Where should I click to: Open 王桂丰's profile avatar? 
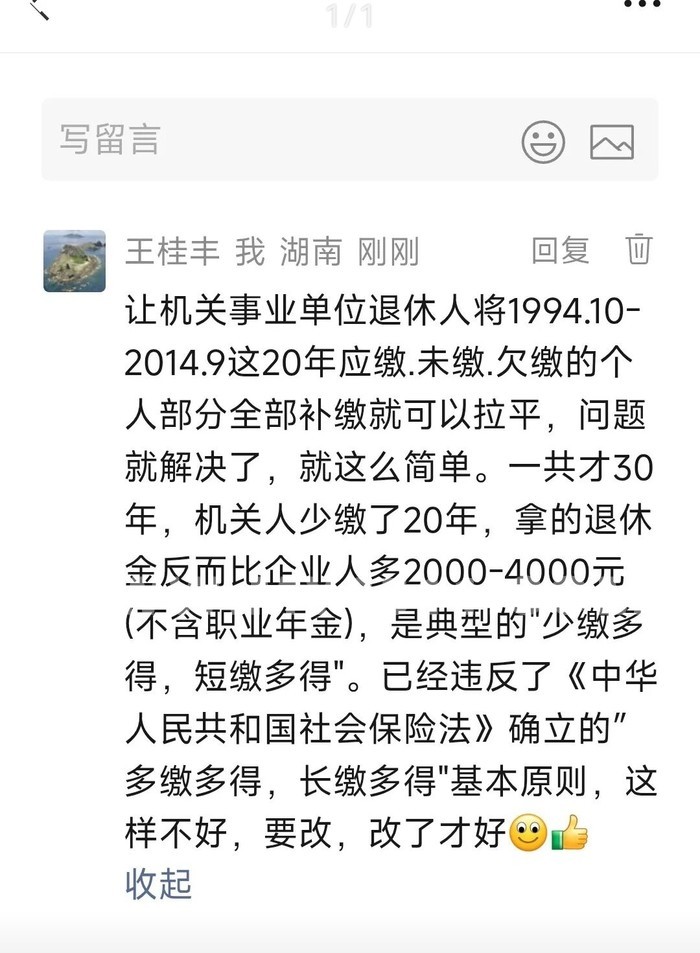pos(75,261)
